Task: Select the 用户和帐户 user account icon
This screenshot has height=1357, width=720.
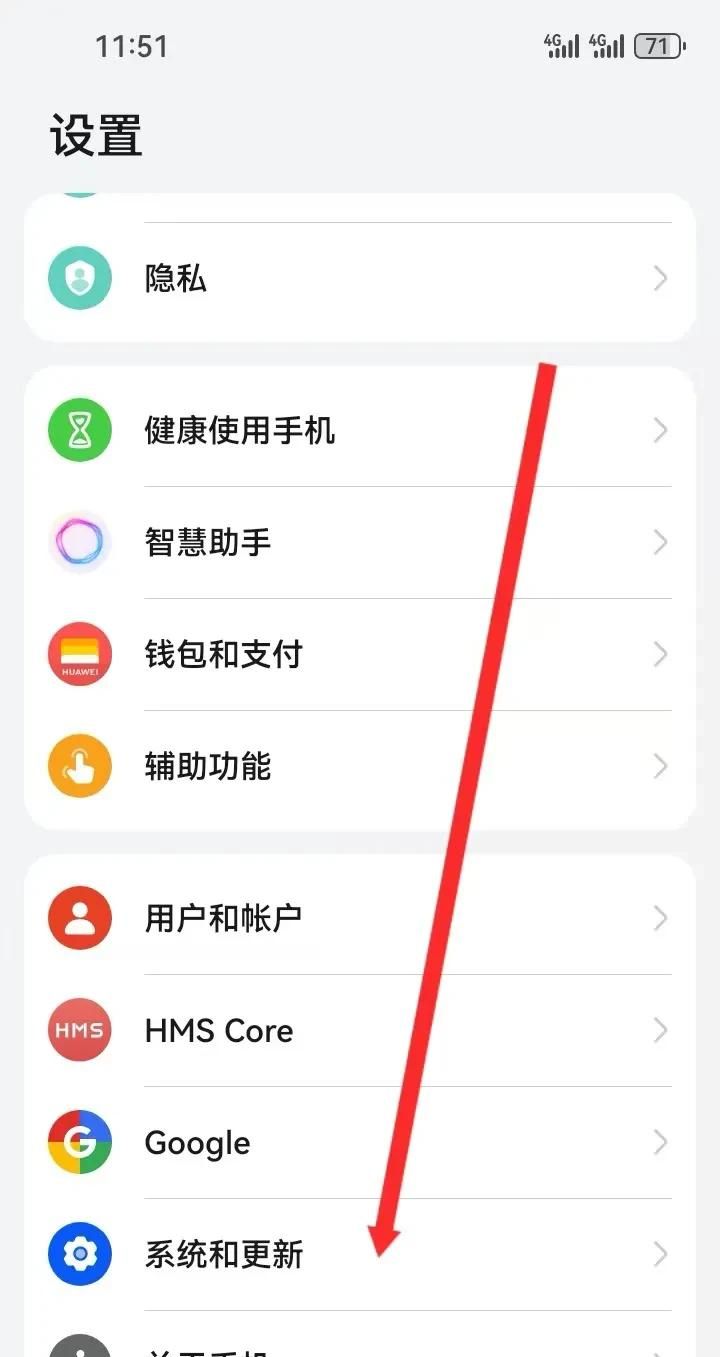Action: point(80,917)
